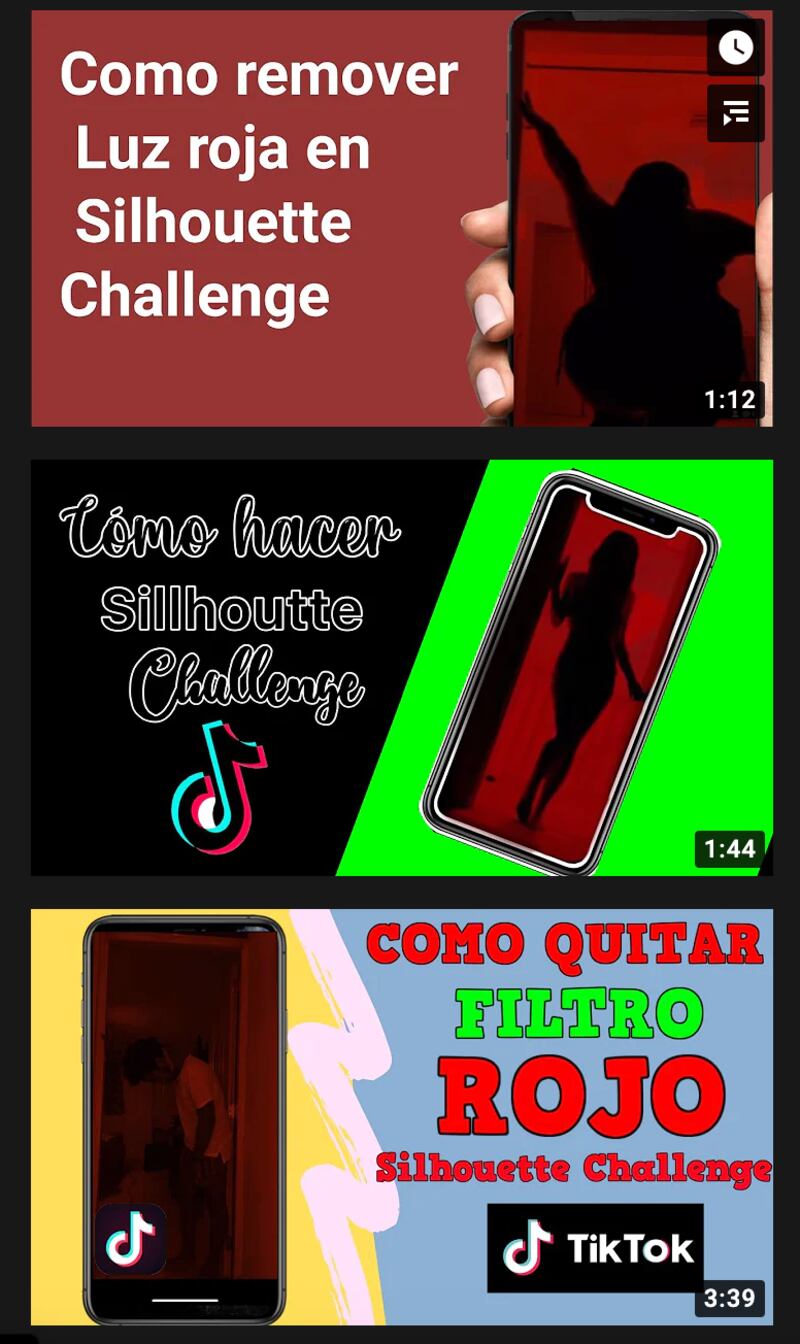Play the 'Cómo hacer Sillhoutte Challenge' video
The height and width of the screenshot is (1344, 800).
[x=400, y=667]
